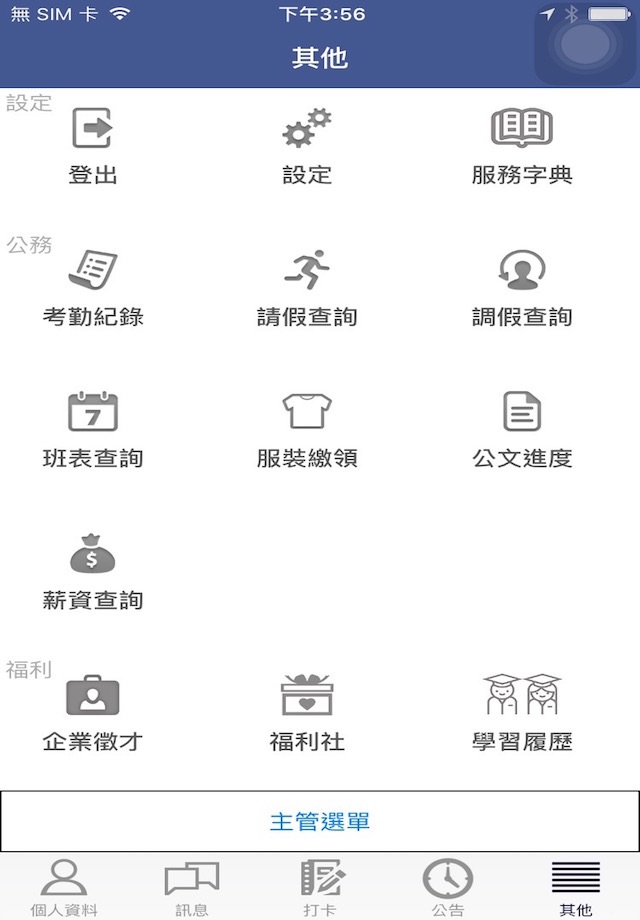Screen dimensions: 640x920
Task: Select the 其他 tab
Action: pyautogui.click(x=576, y=887)
